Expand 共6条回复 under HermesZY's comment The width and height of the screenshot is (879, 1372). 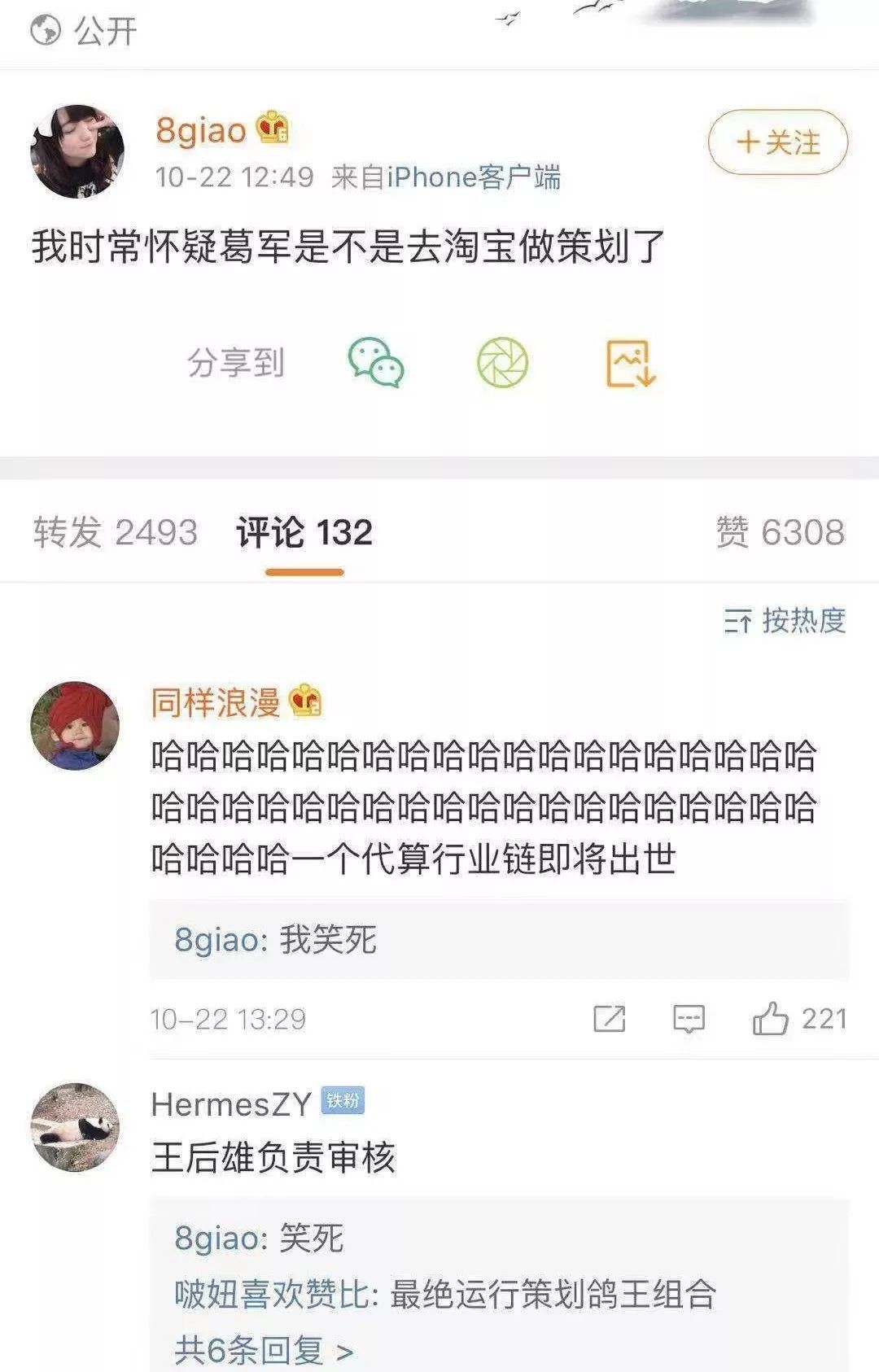[264, 1350]
